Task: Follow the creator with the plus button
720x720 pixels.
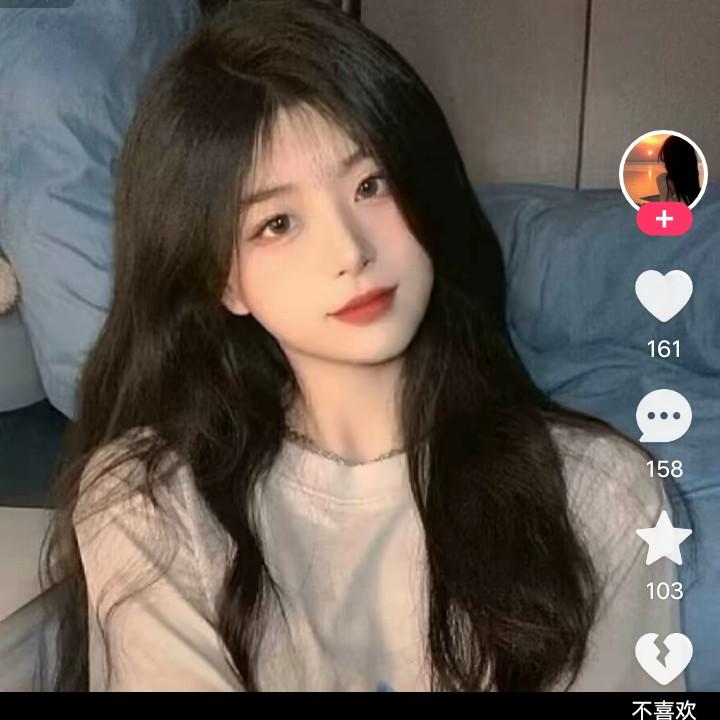Action: [x=663, y=220]
